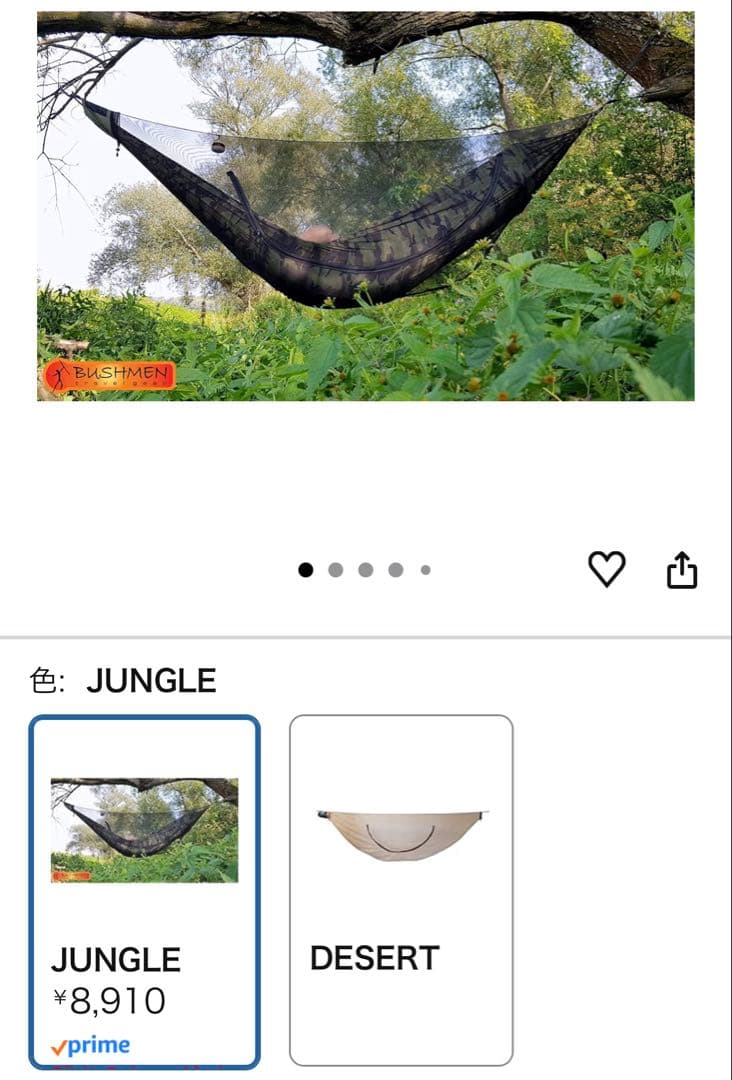Select the DESERT color option
This screenshot has height=1080, width=732.
[401, 890]
